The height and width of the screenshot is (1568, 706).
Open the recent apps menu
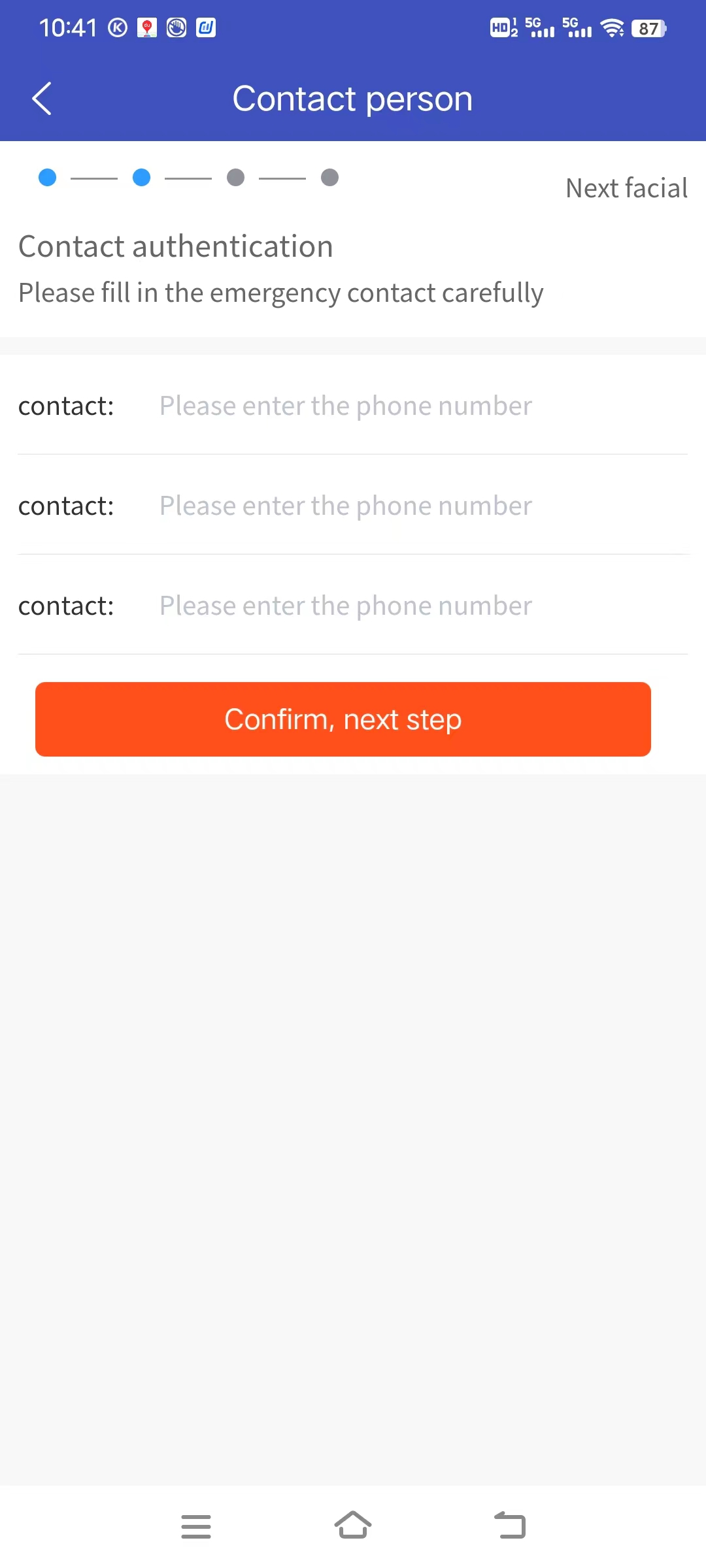[x=196, y=1526]
